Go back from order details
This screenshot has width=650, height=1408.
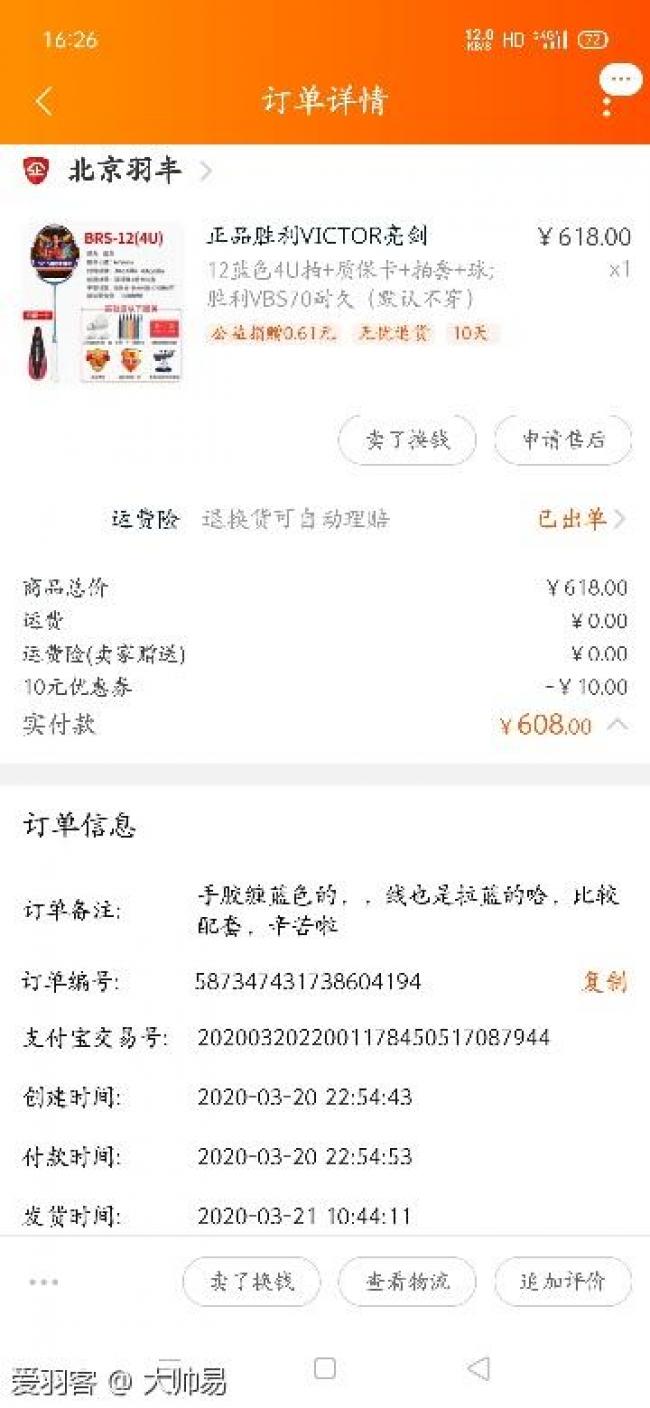pyautogui.click(x=44, y=101)
